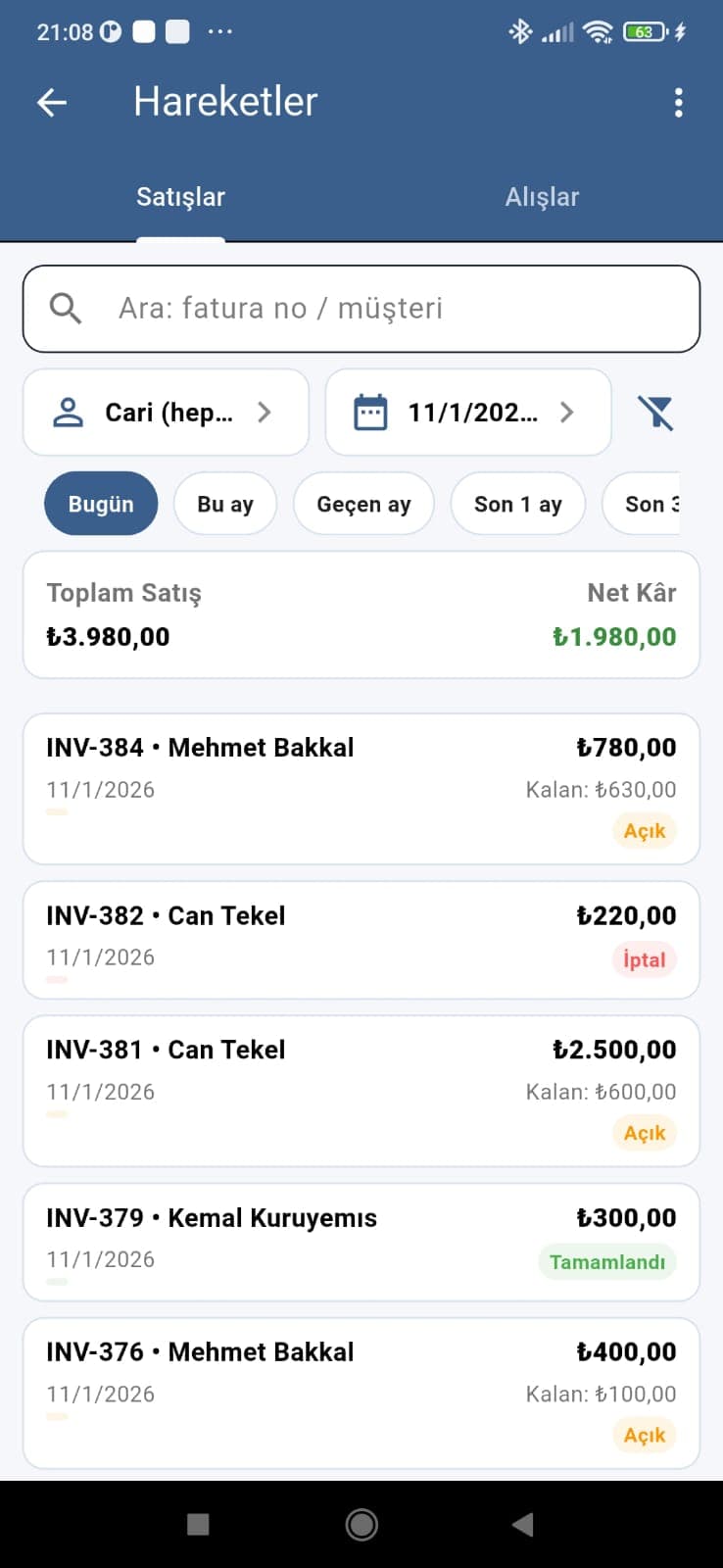Switch to the Alışlar tab

pyautogui.click(x=542, y=196)
